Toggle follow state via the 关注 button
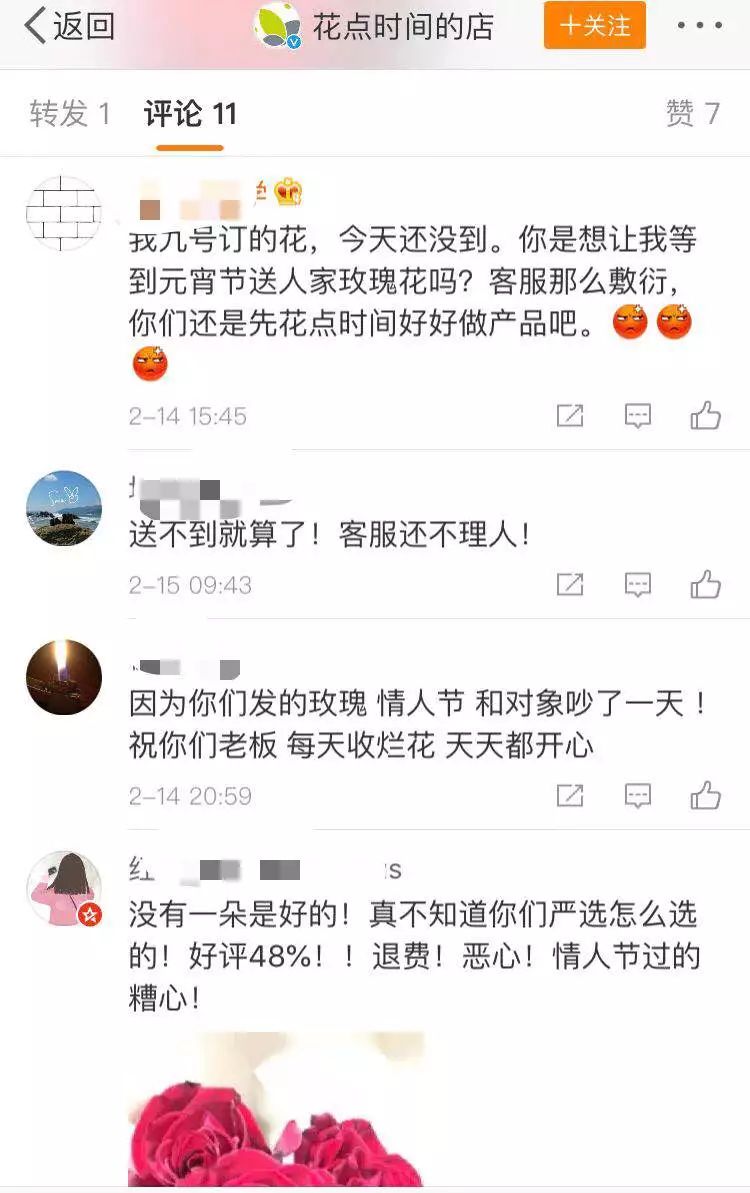 (x=594, y=27)
